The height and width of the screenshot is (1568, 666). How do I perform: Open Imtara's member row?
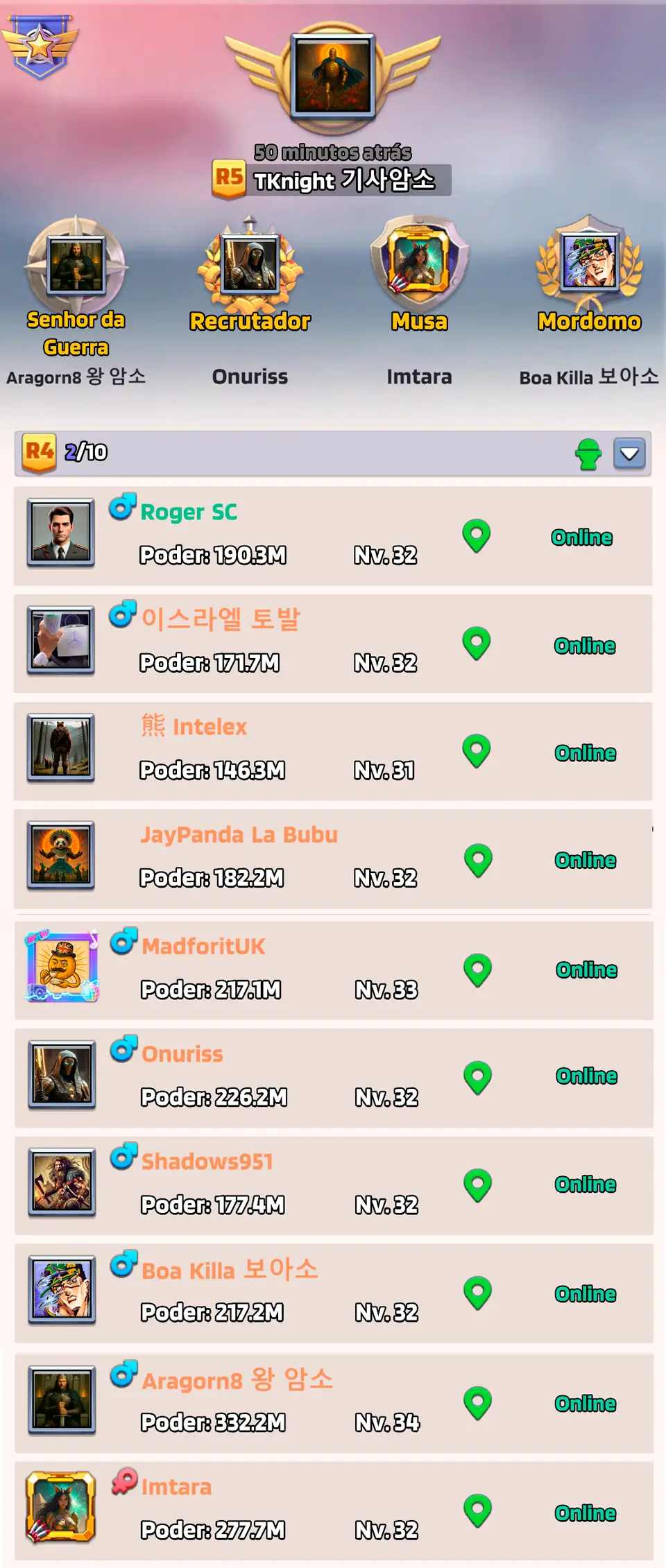(x=277, y=1510)
